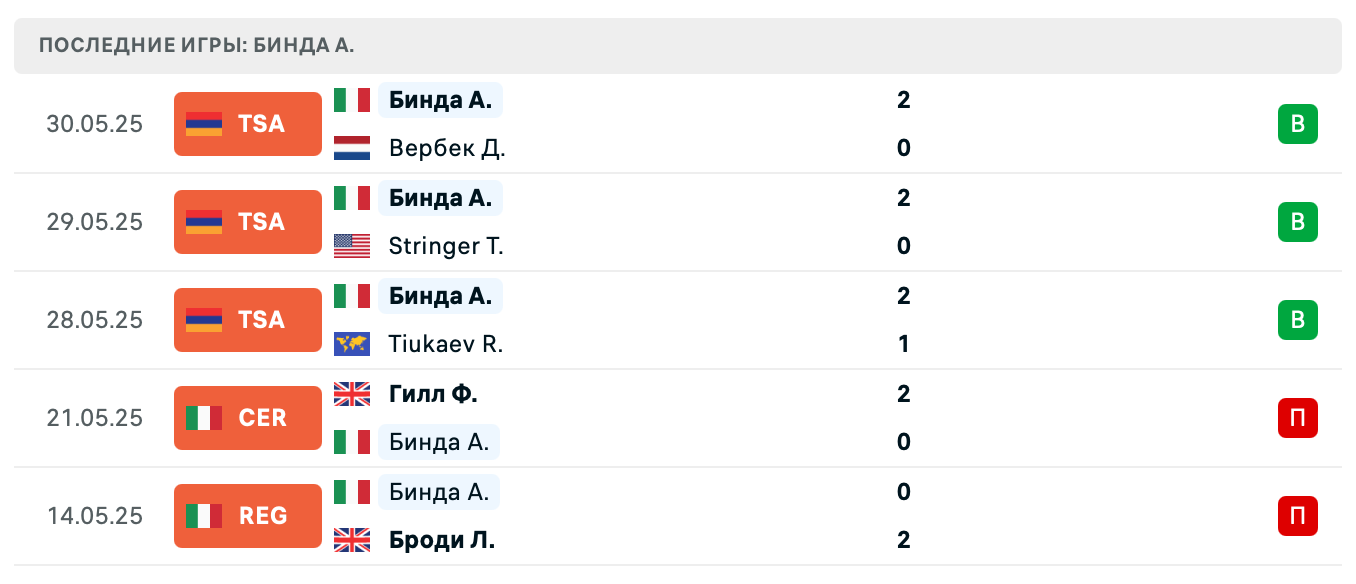
Task: Tap the CER tournament badge
Action: [x=248, y=418]
